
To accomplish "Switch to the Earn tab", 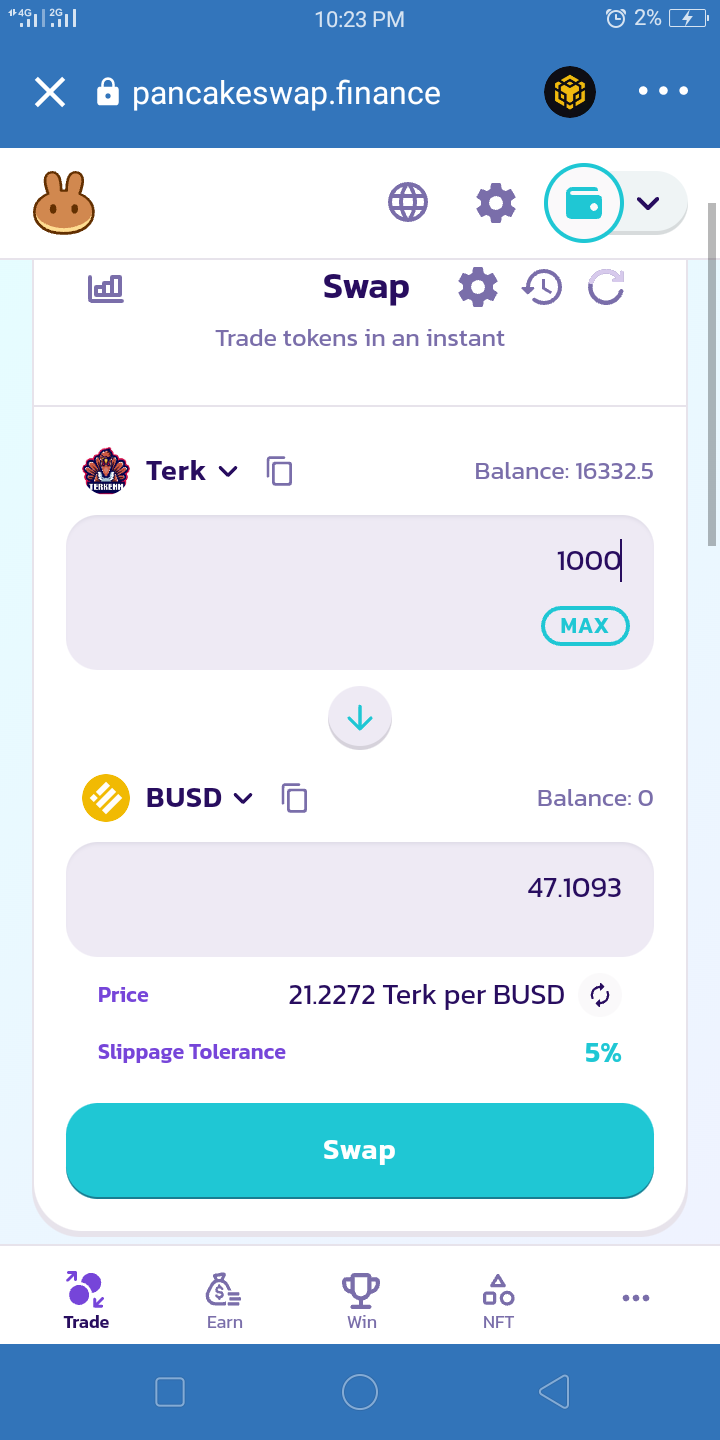I will [x=223, y=1298].
